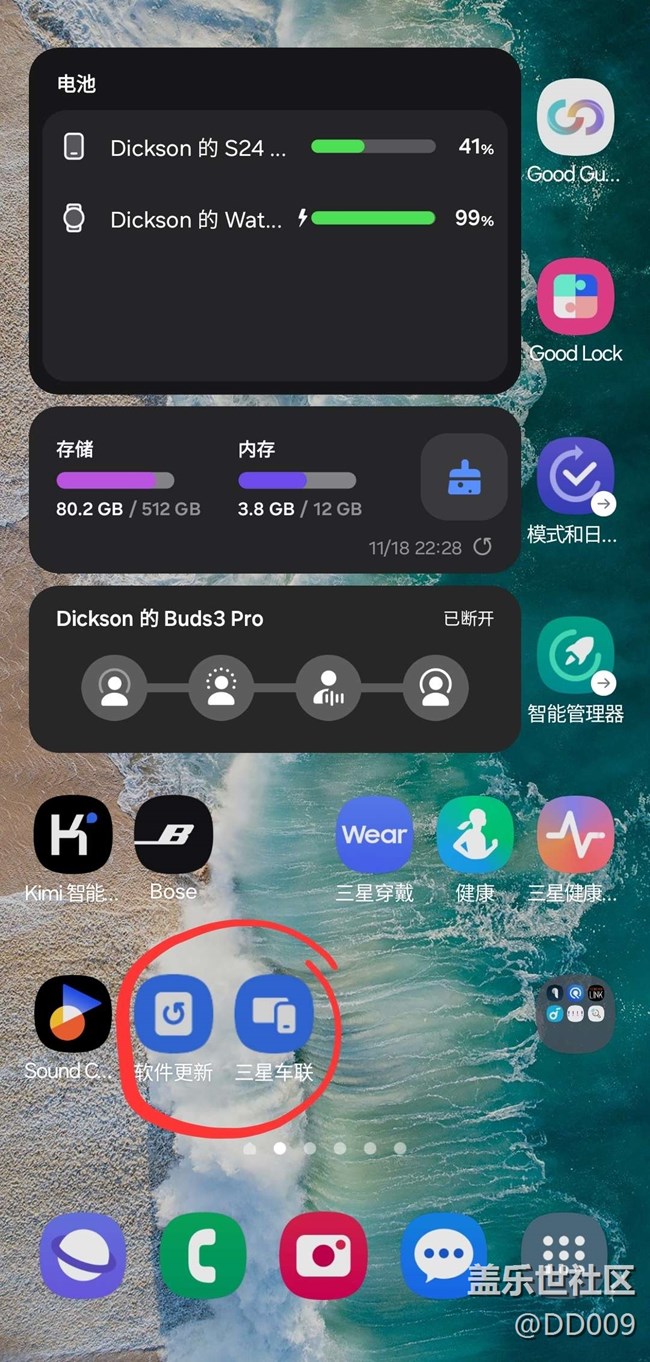Launch the Camera from dock
This screenshot has width=650, height=1362.
[x=323, y=1255]
